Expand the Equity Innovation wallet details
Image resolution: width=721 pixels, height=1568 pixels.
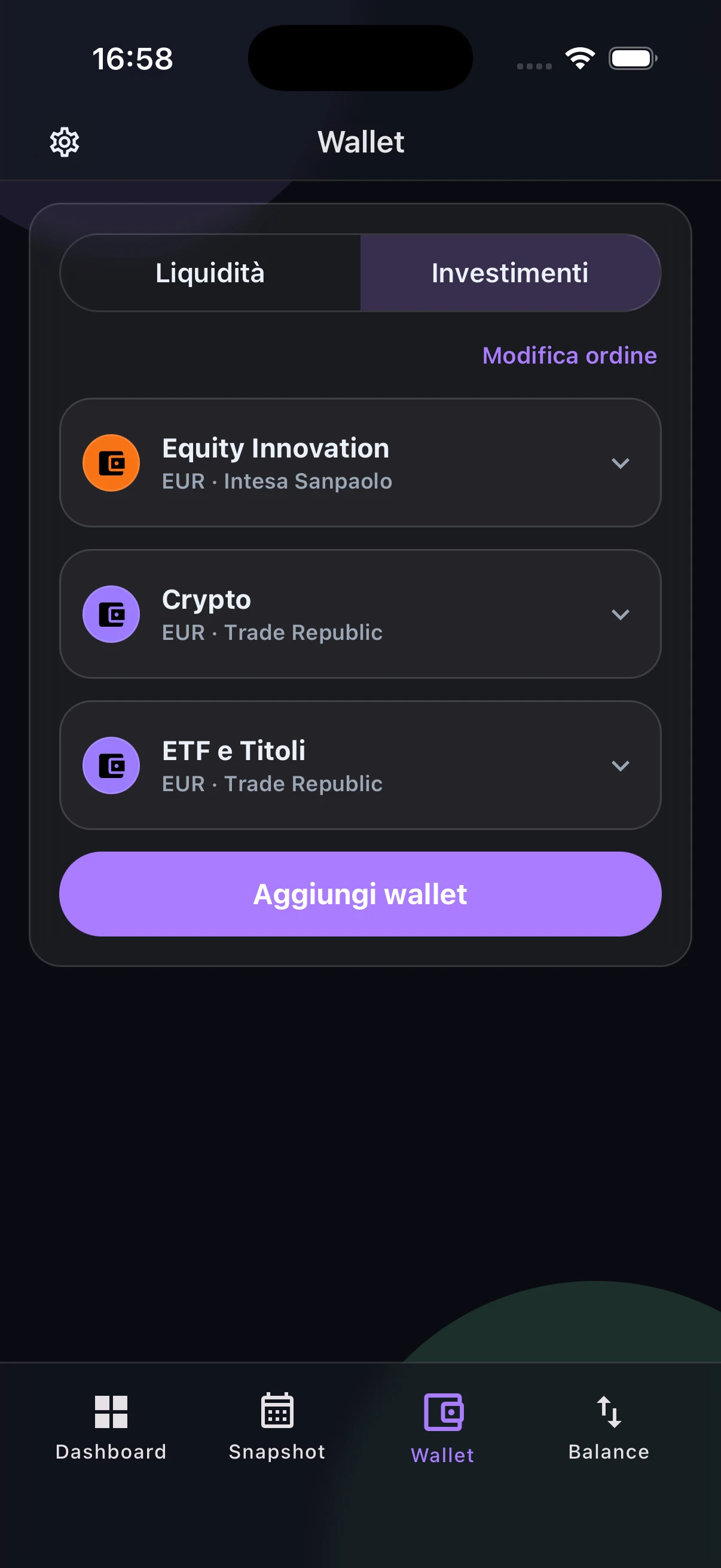point(621,463)
